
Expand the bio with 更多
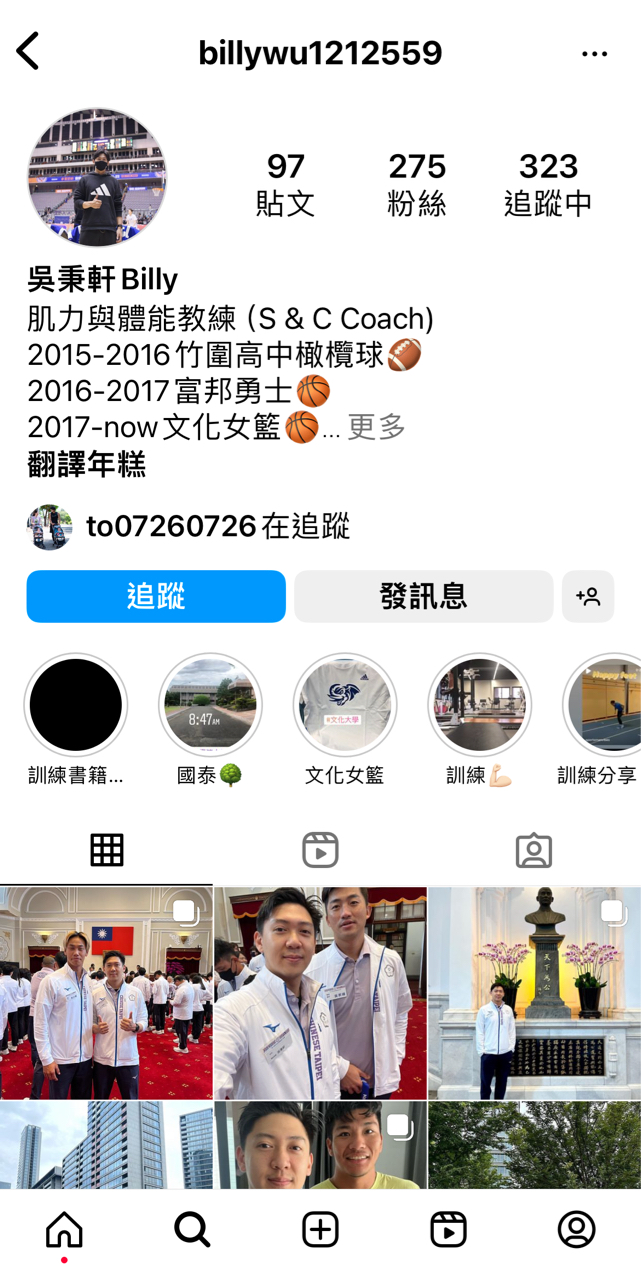376,427
